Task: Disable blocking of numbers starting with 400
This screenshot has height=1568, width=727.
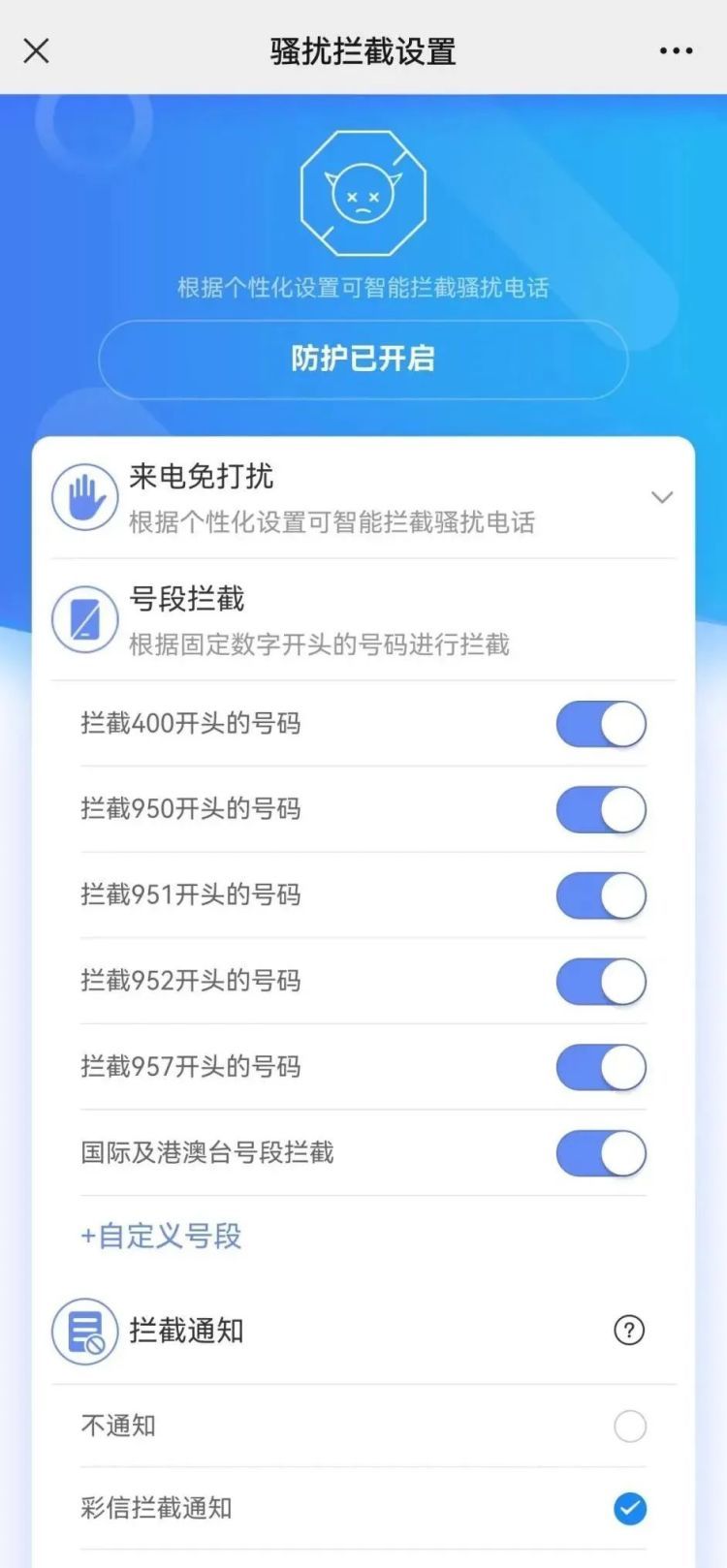Action: coord(601,724)
